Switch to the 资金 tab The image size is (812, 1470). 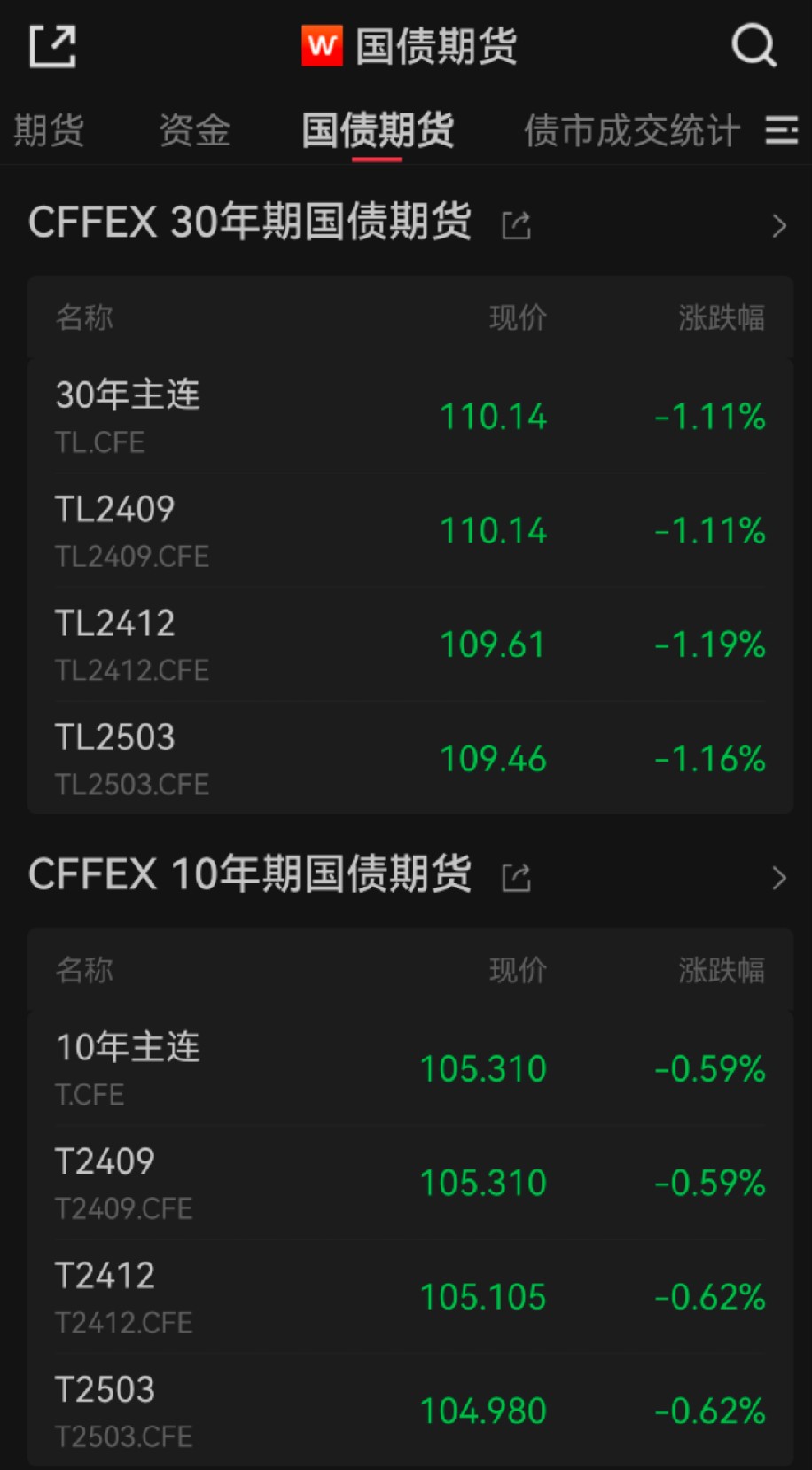(194, 131)
